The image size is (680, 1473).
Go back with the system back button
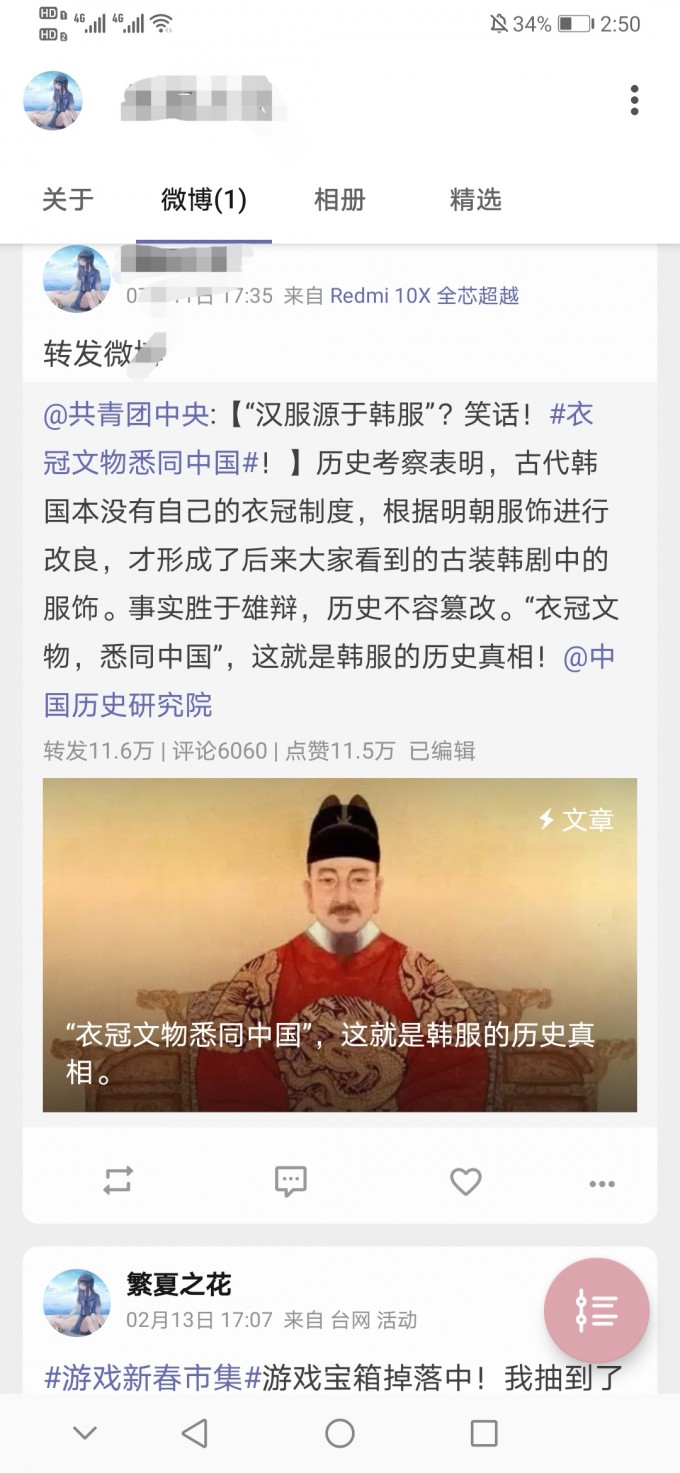pos(194,1433)
